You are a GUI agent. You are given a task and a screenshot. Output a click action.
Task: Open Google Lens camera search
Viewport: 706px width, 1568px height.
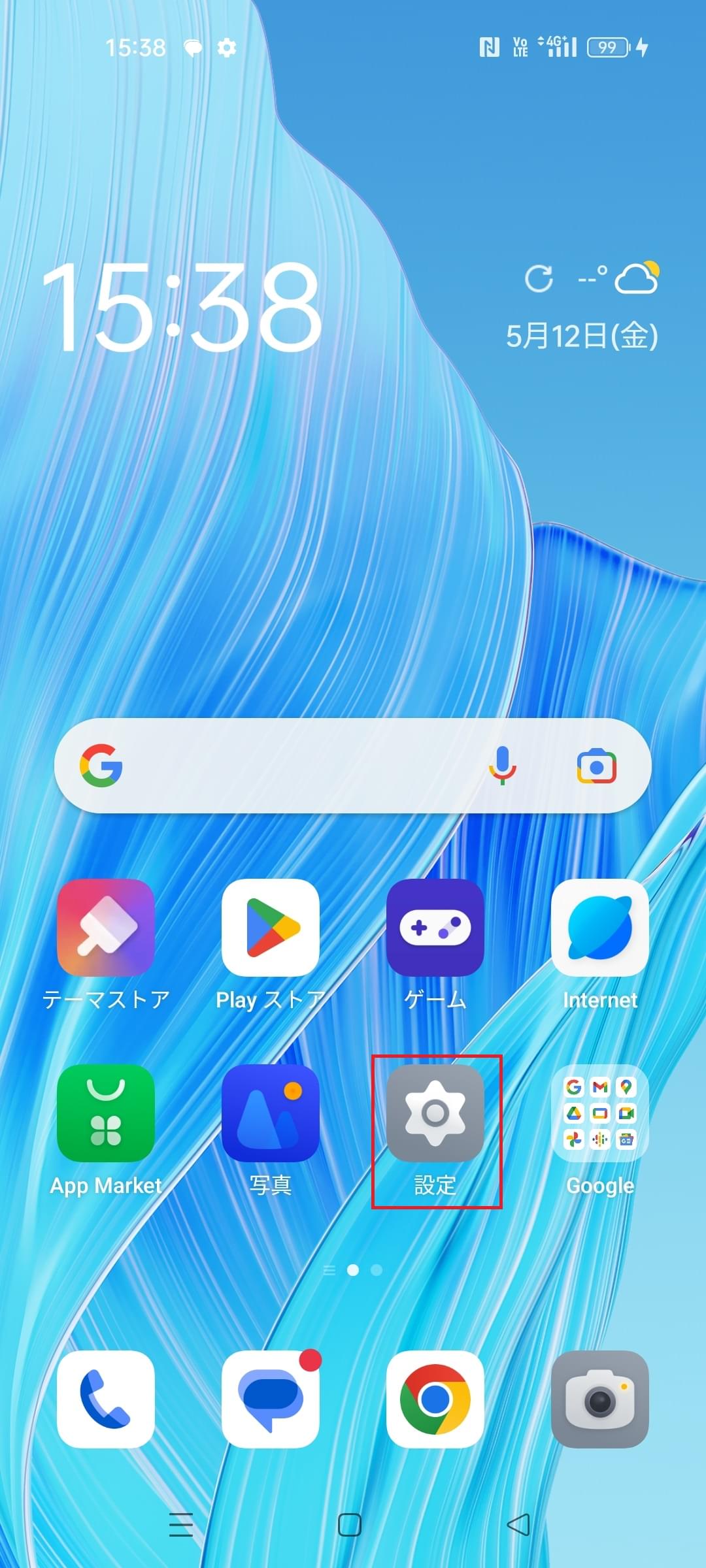pyautogui.click(x=596, y=766)
